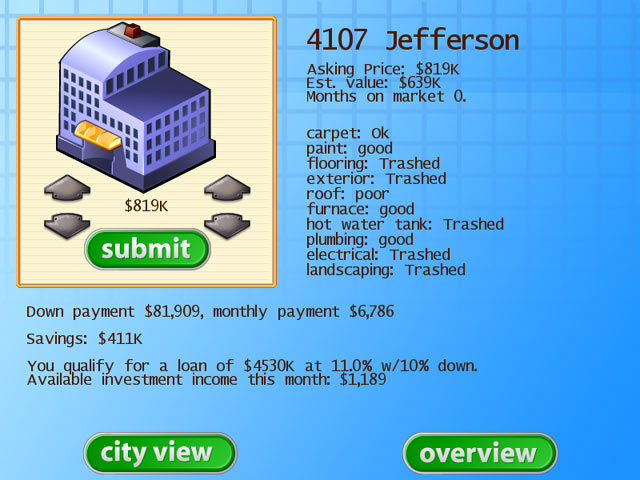Tap the up arrow left of the offer price
This screenshot has height=480, width=640.
pos(67,187)
